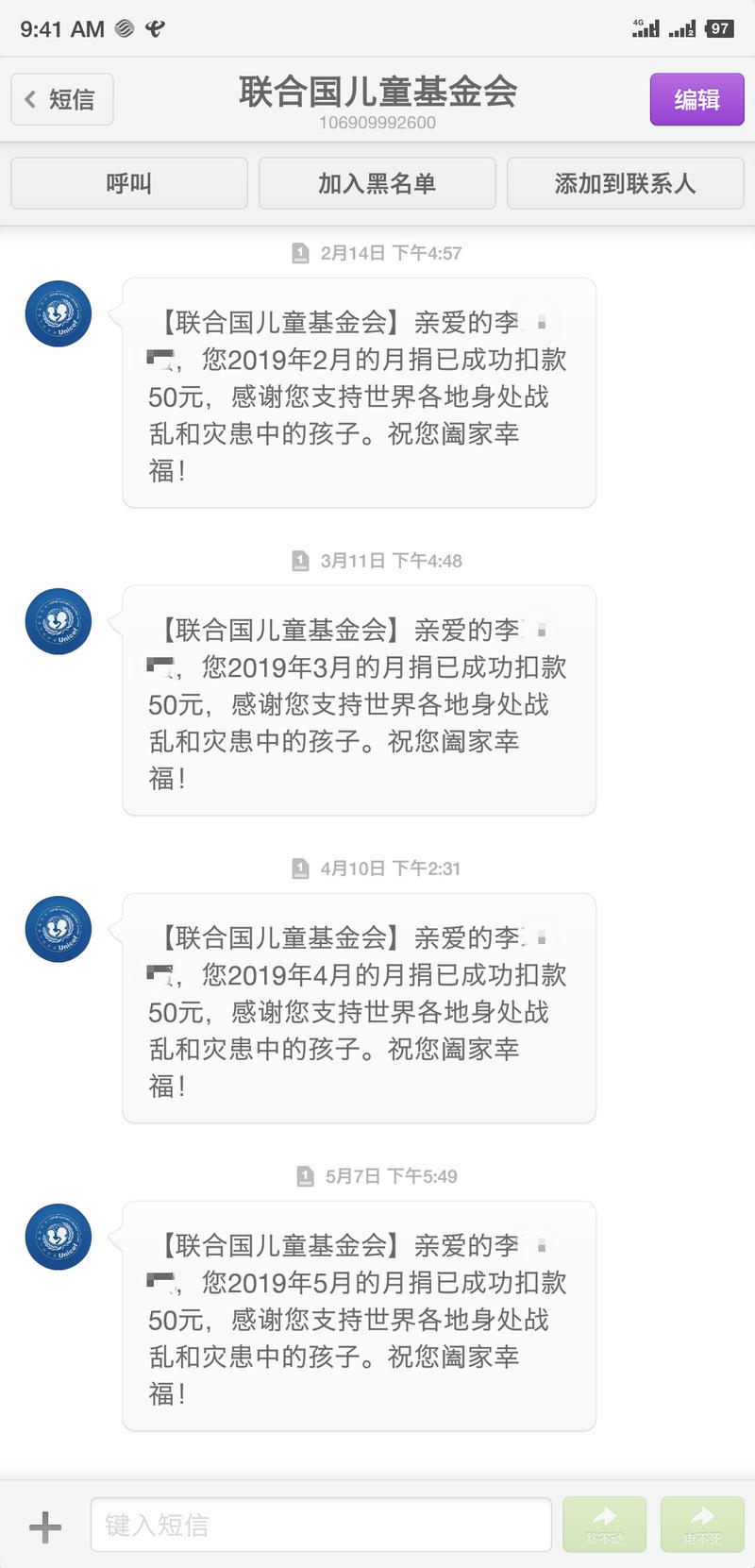Blacklist sender using 加入黑名单
This screenshot has width=755, height=1568.
pyautogui.click(x=377, y=183)
